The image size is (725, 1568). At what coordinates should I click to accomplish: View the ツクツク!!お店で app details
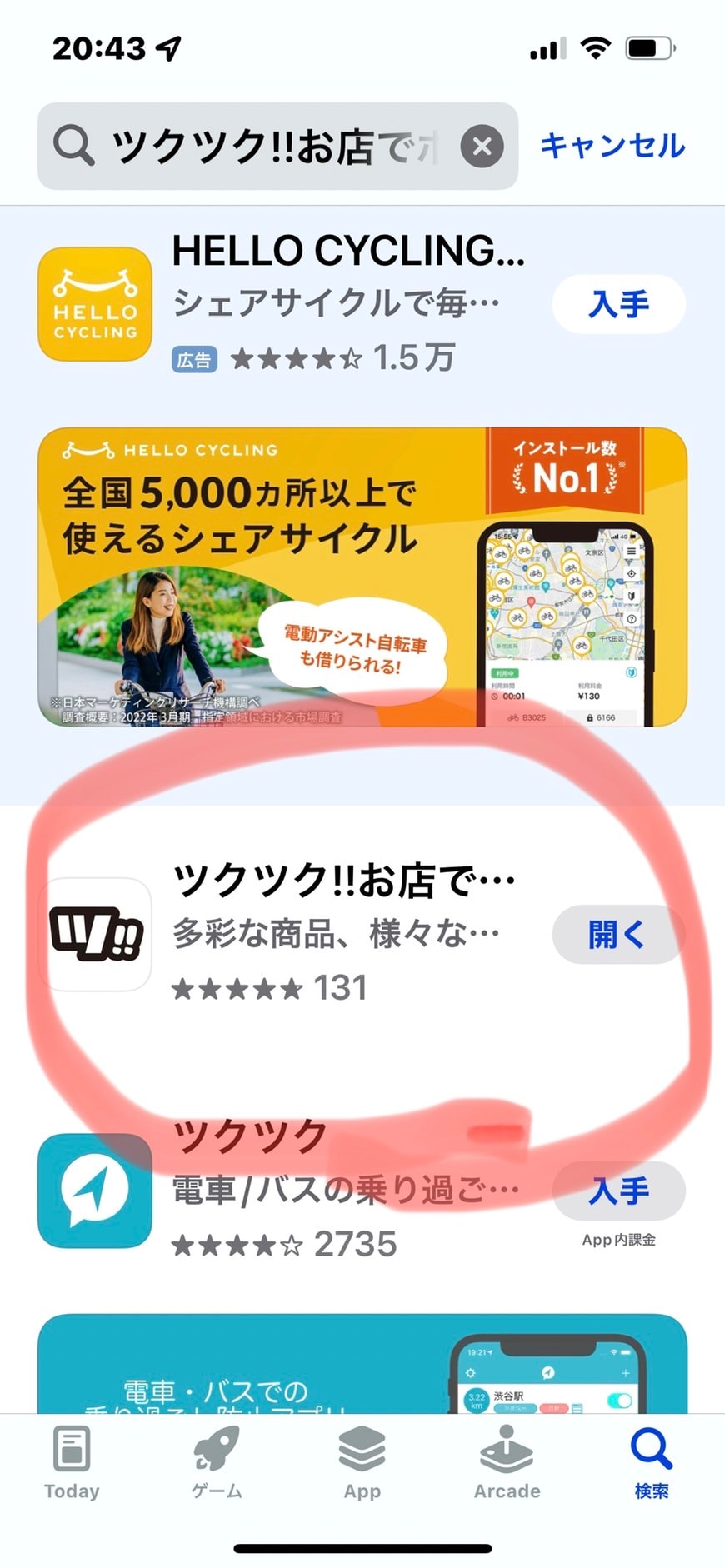coord(333,933)
